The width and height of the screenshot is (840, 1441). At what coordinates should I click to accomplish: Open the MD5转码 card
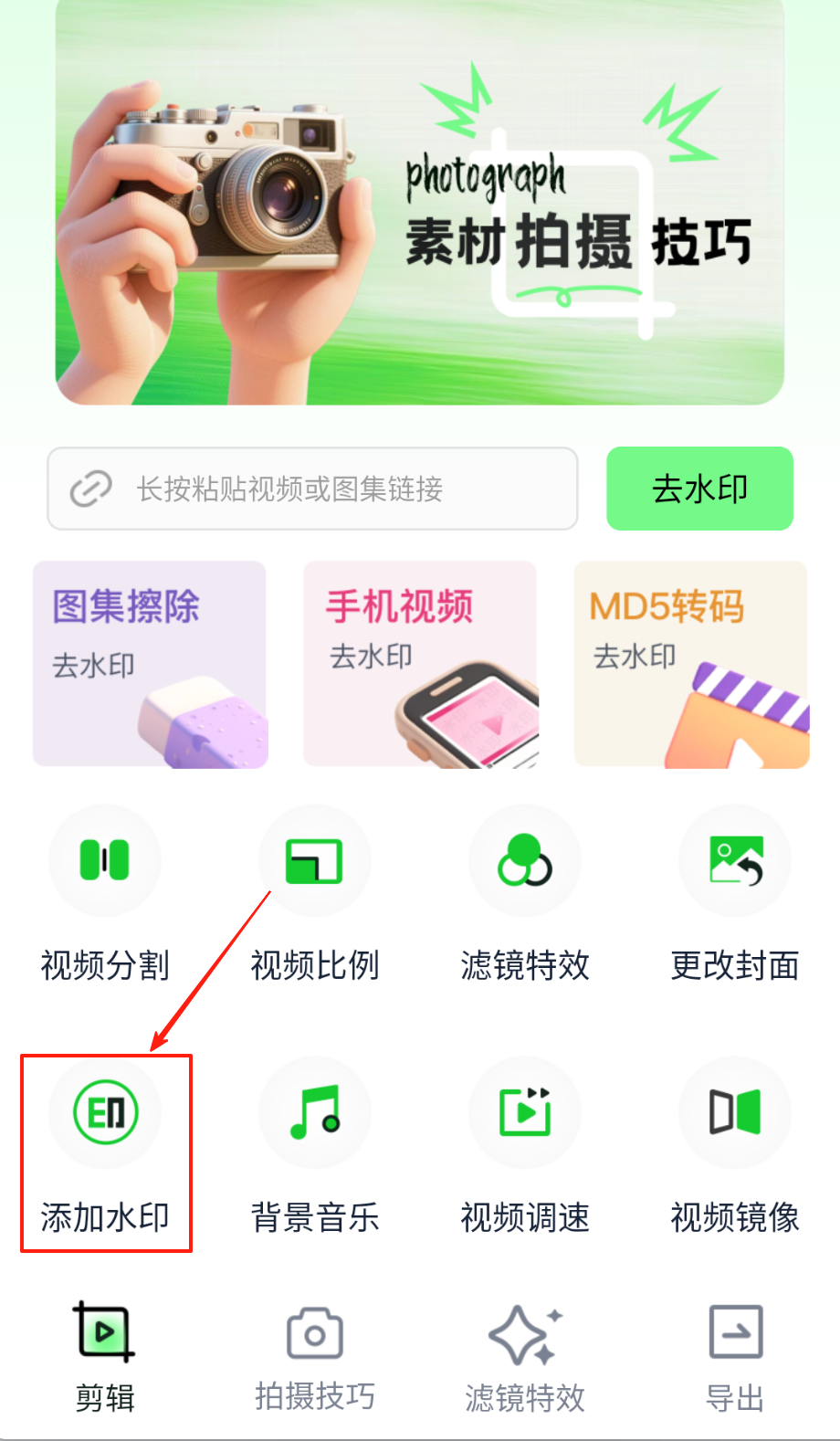tap(691, 664)
